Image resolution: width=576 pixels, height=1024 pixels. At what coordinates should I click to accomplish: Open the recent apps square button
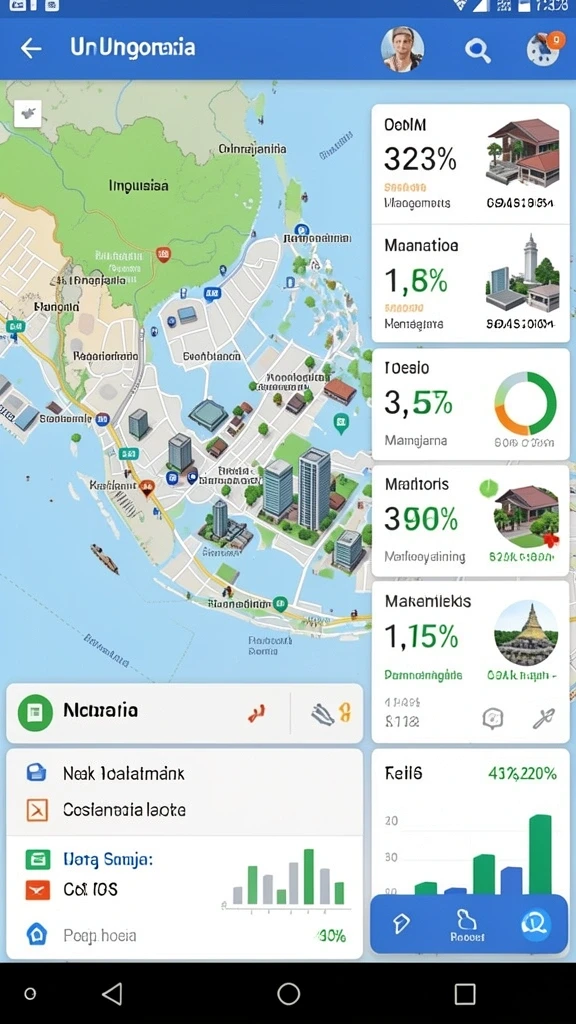coord(465,994)
